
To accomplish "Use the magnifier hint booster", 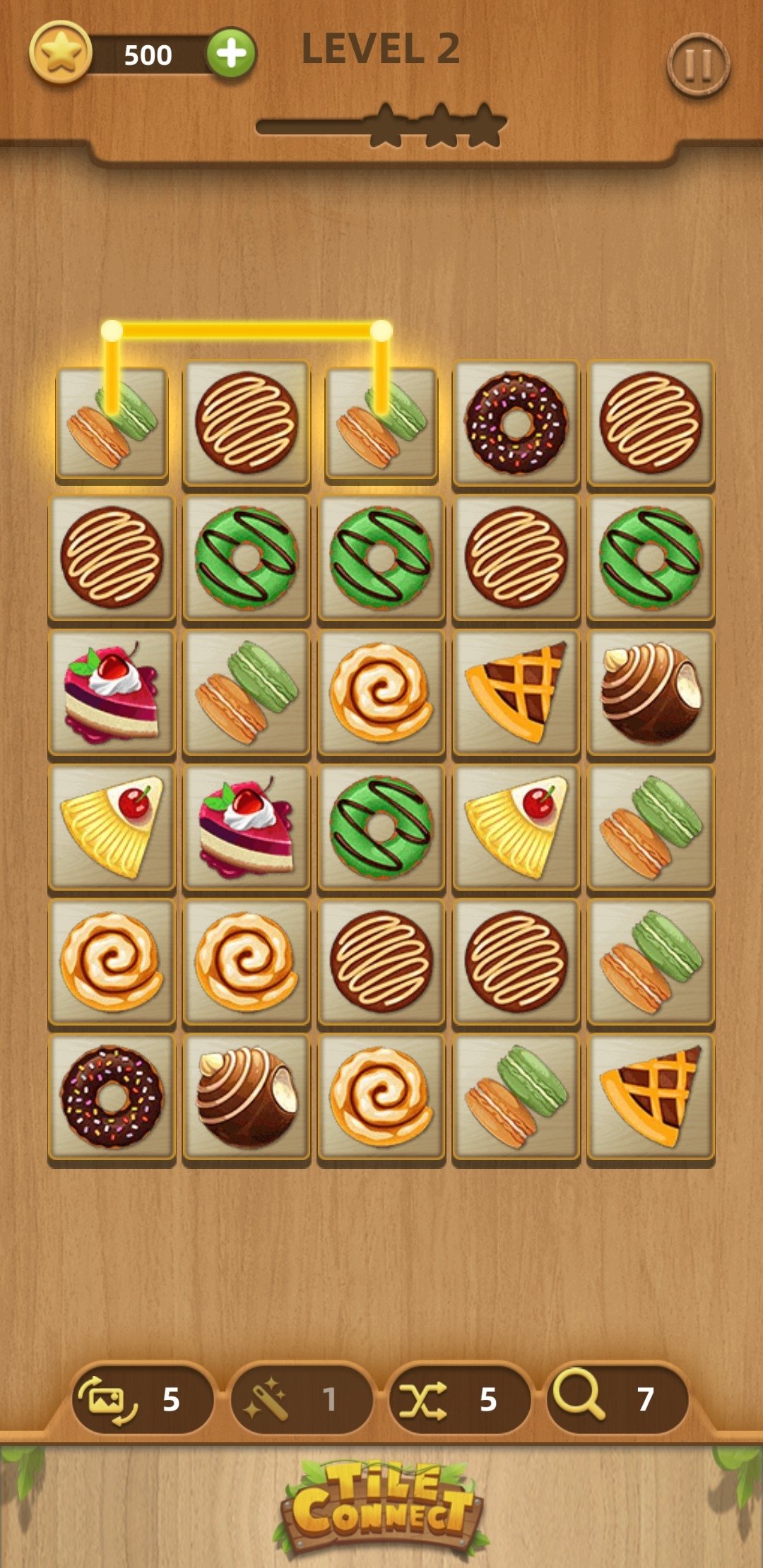I will (x=617, y=1399).
